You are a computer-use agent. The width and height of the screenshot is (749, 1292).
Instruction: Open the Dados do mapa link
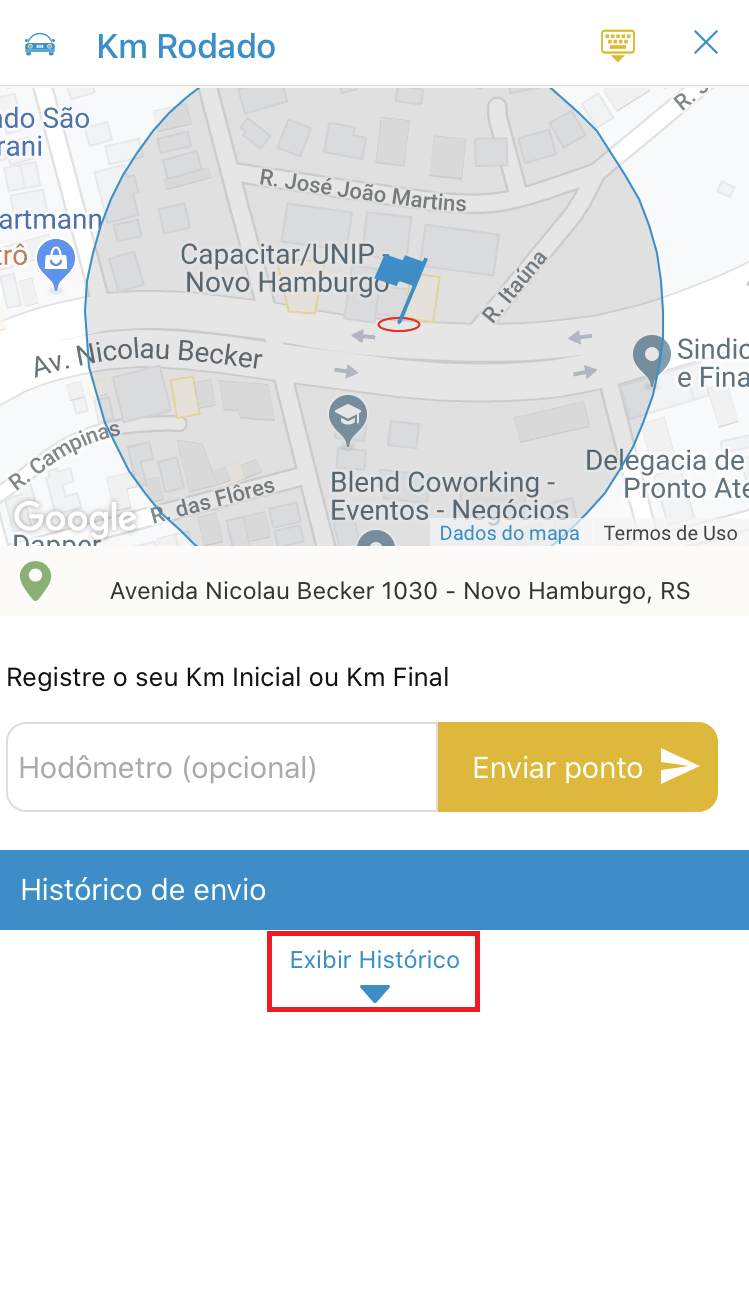point(510,533)
